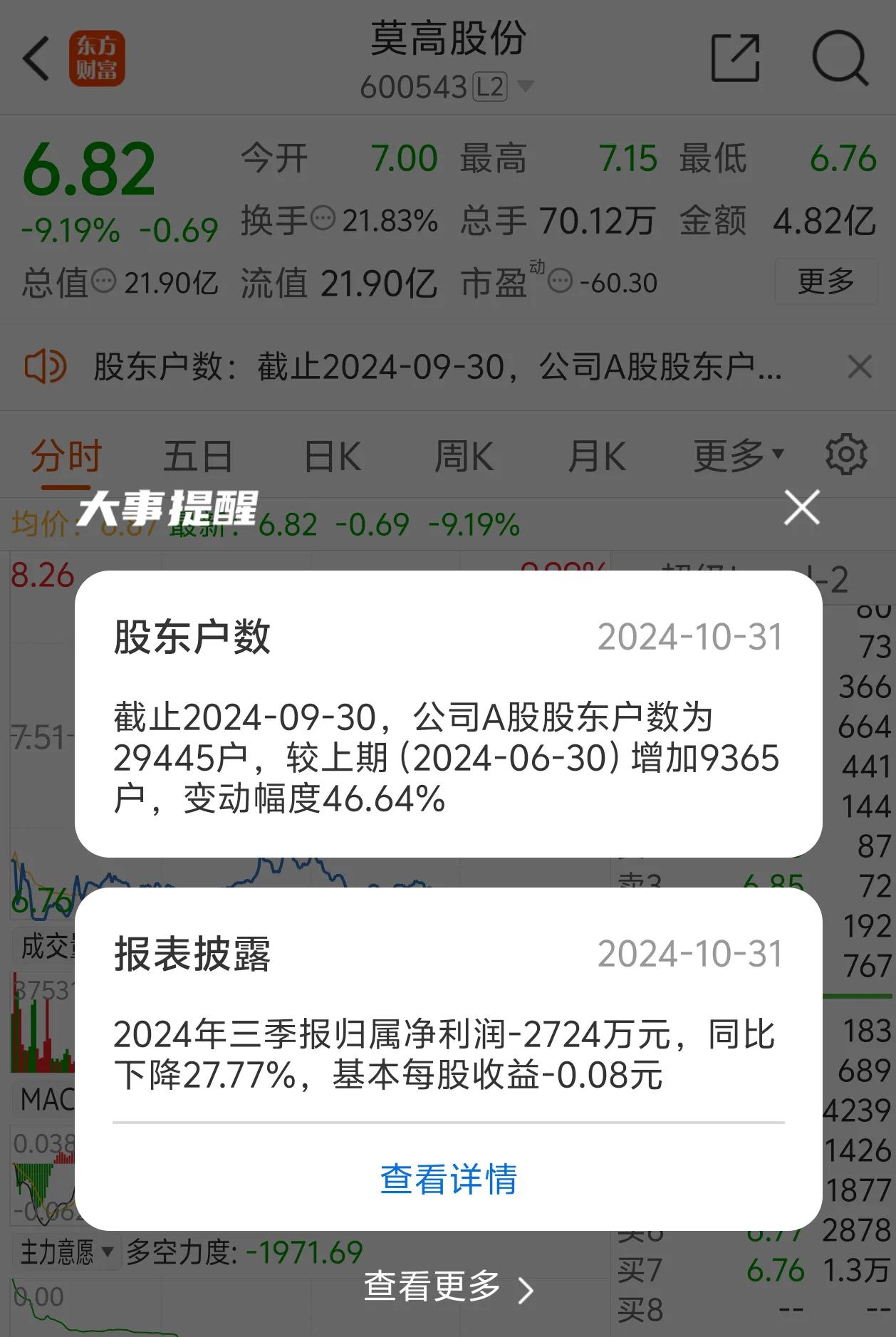896x1337 pixels.
Task: Tap the 东方财富 logo icon
Action: click(x=98, y=57)
